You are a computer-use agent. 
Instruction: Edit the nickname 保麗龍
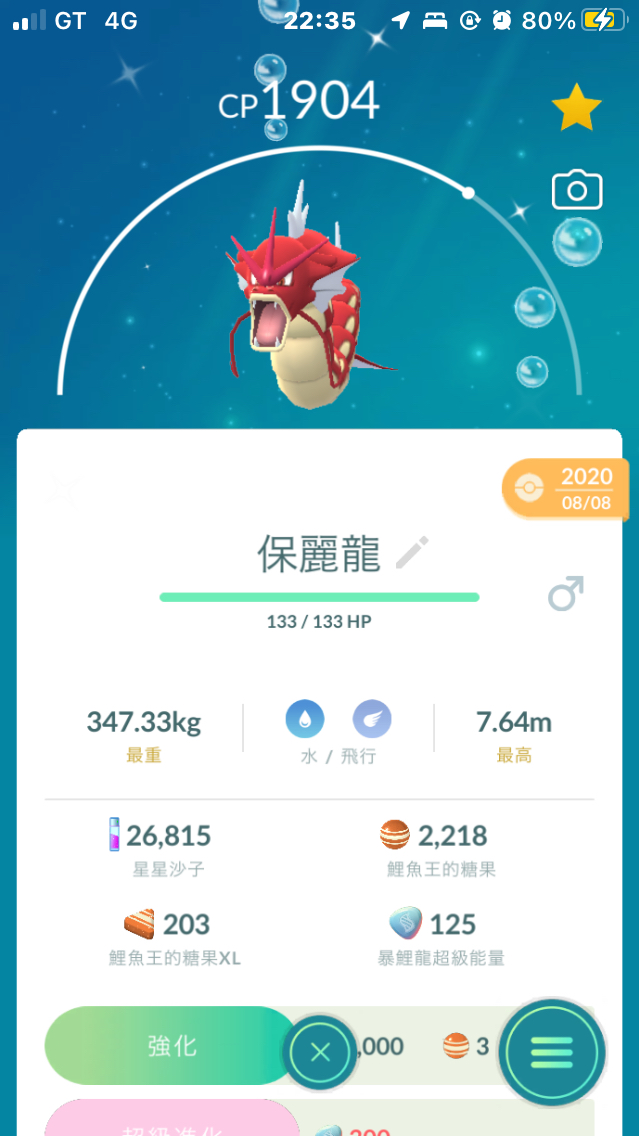(x=412, y=552)
